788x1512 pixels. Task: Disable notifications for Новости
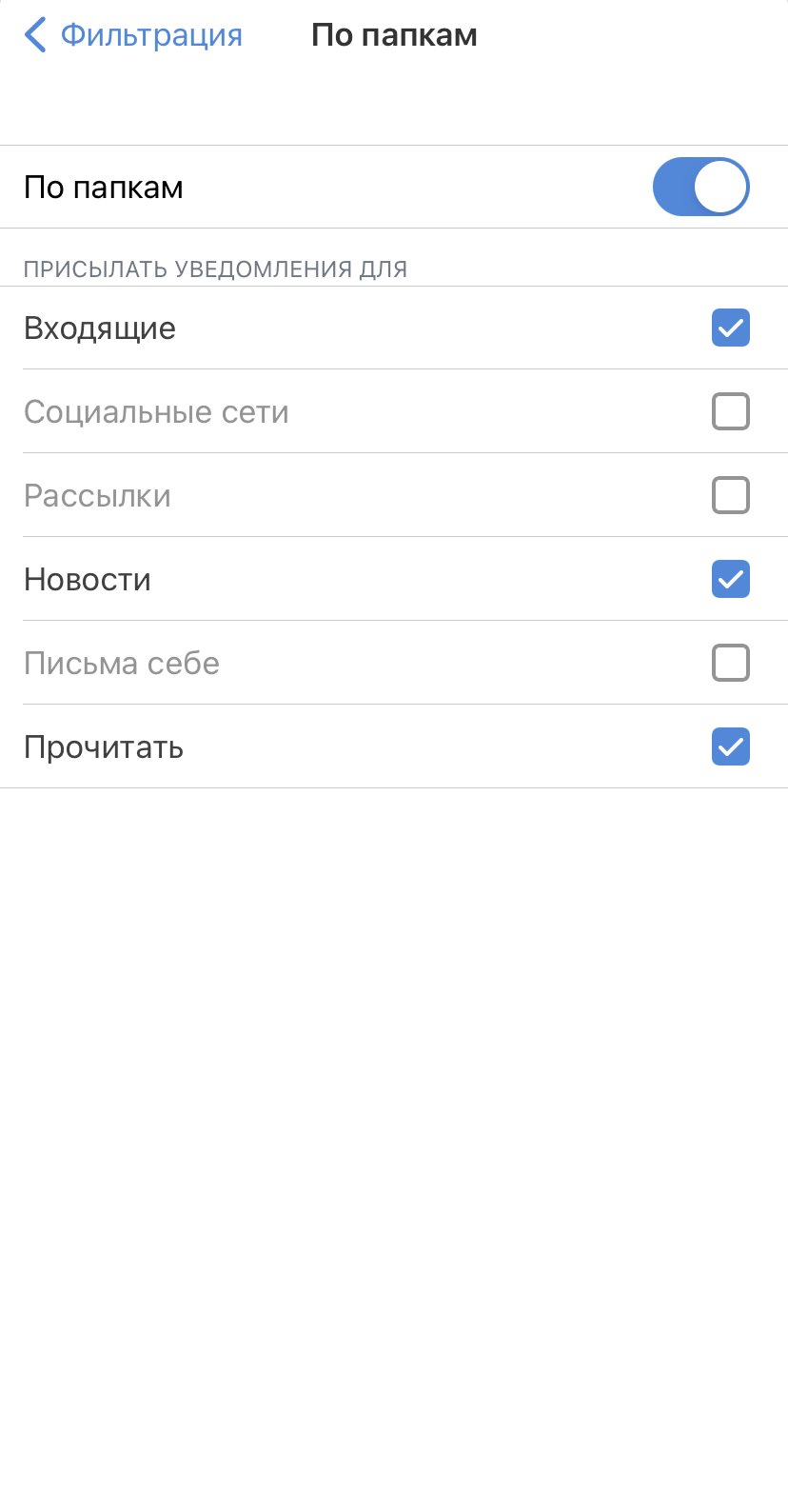click(731, 579)
